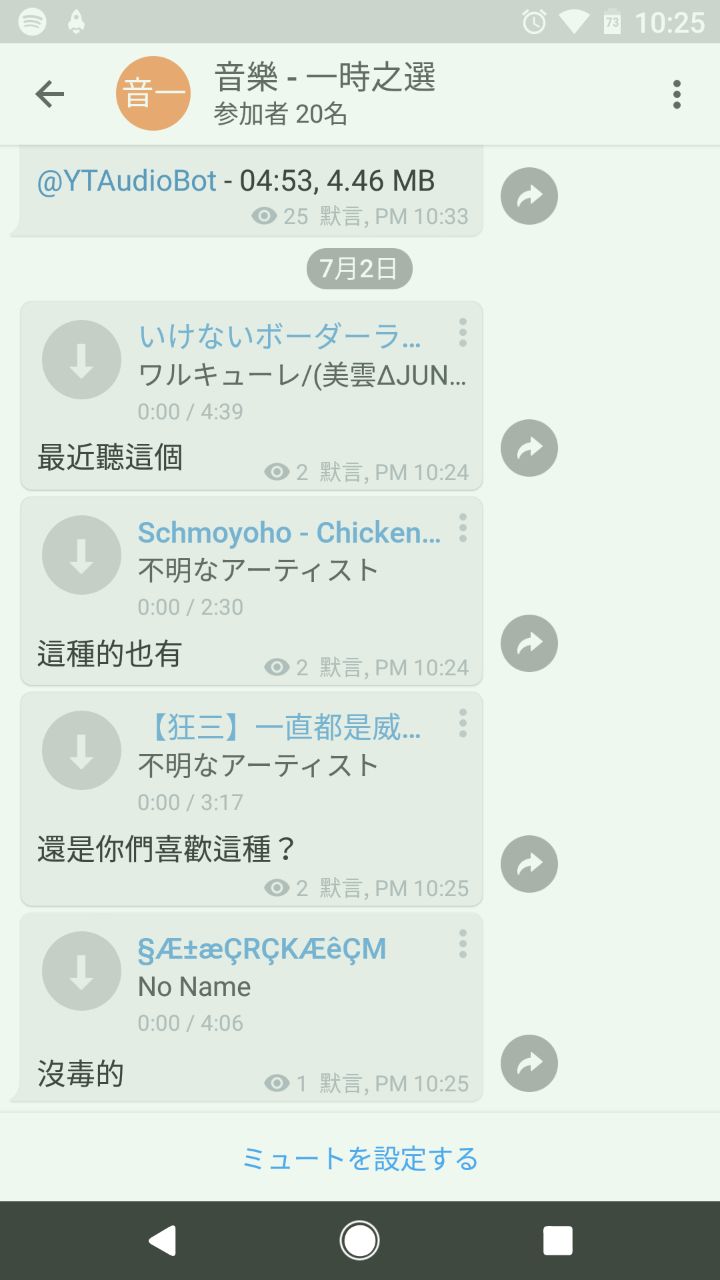Open options for the Schmoyoho message
Viewport: 720px width, 1280px height.
(462, 527)
